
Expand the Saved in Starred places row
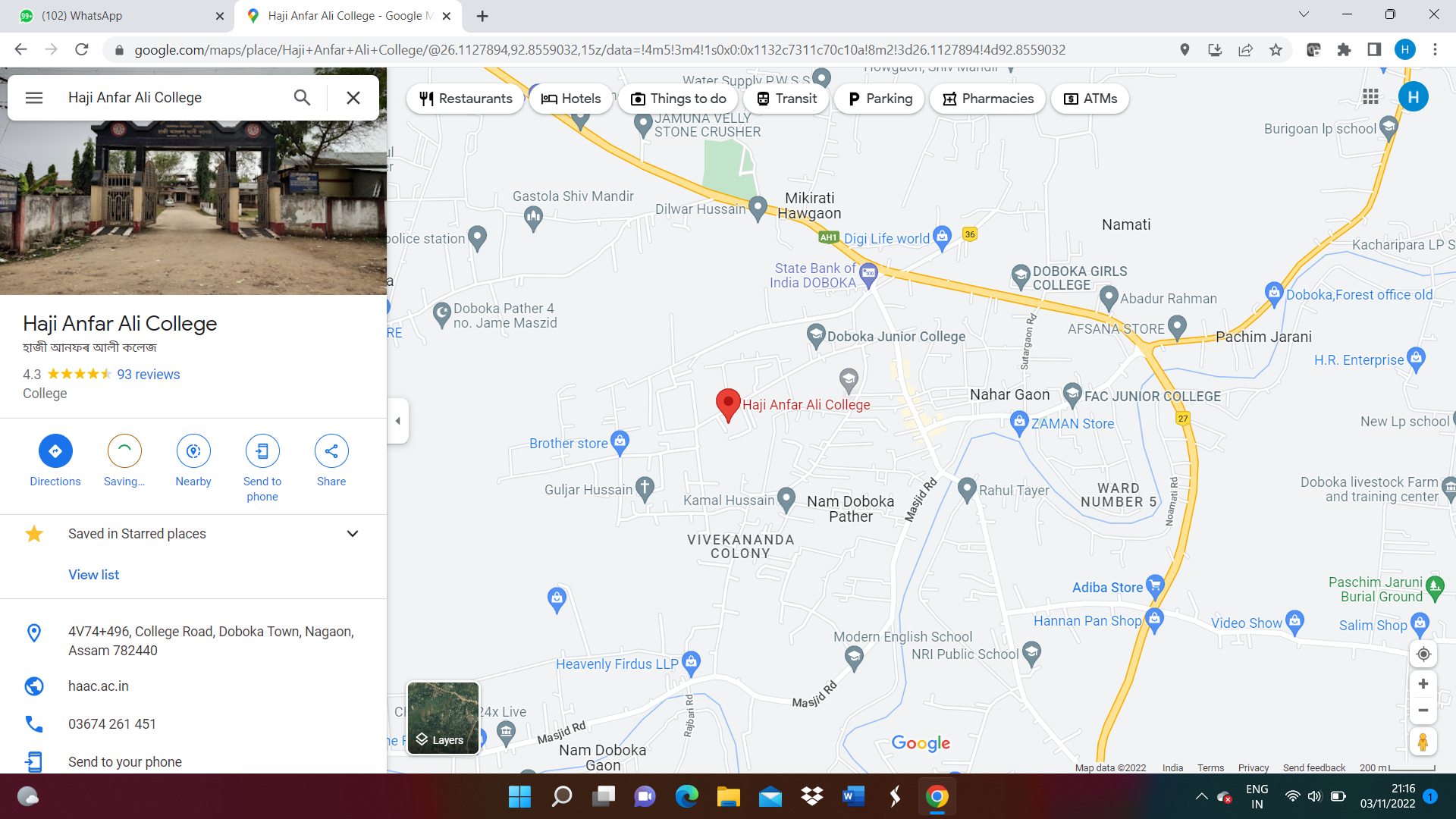pos(353,534)
